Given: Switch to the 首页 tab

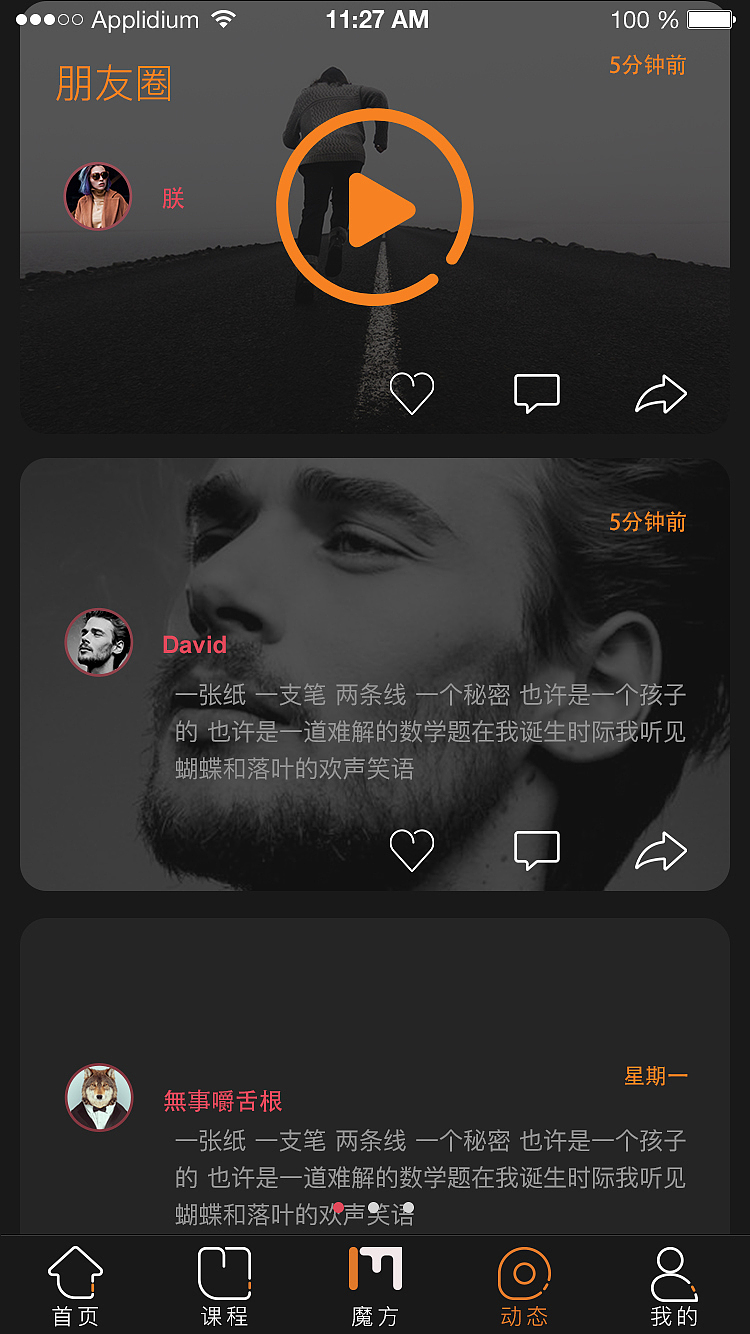Looking at the screenshot, I should [x=75, y=1280].
